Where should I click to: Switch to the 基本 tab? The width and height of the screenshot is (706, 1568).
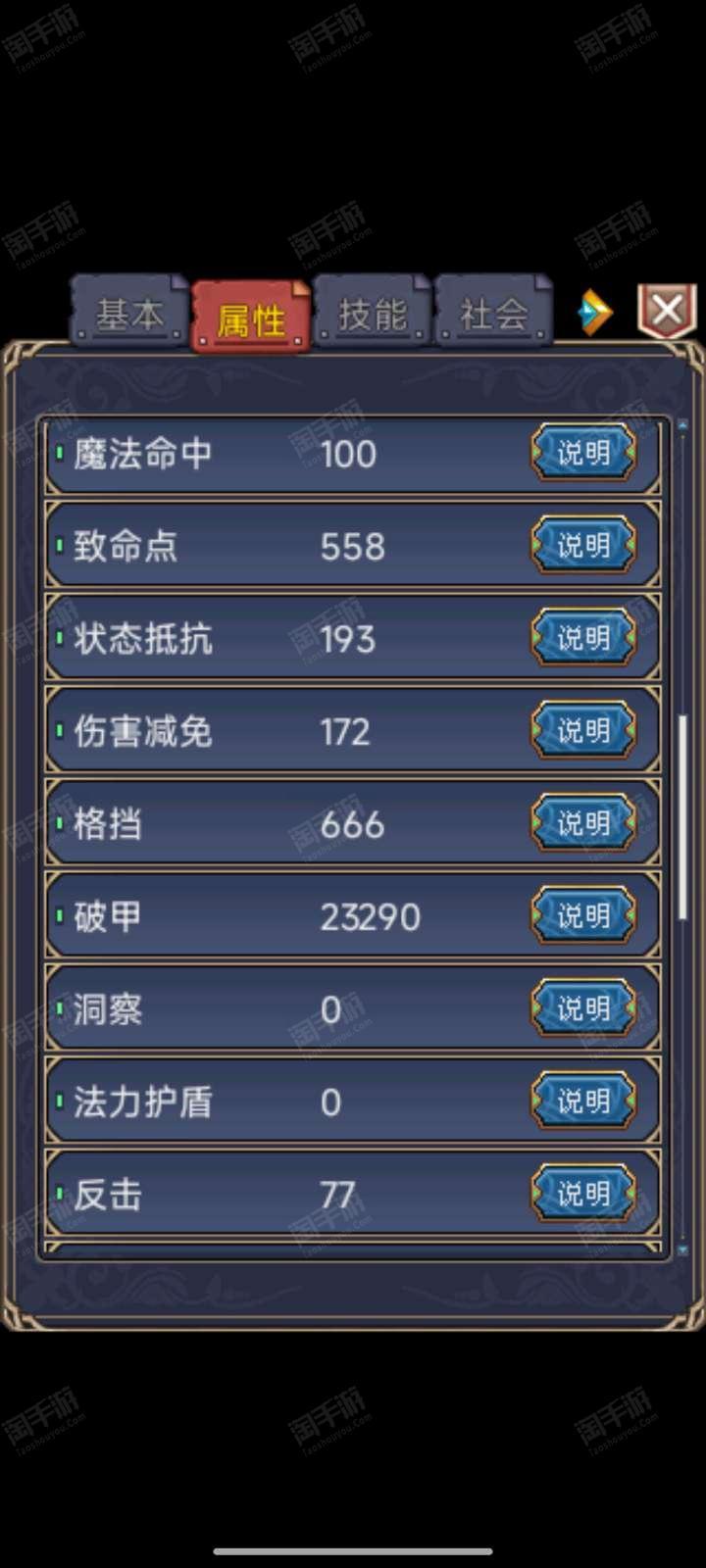[128, 313]
